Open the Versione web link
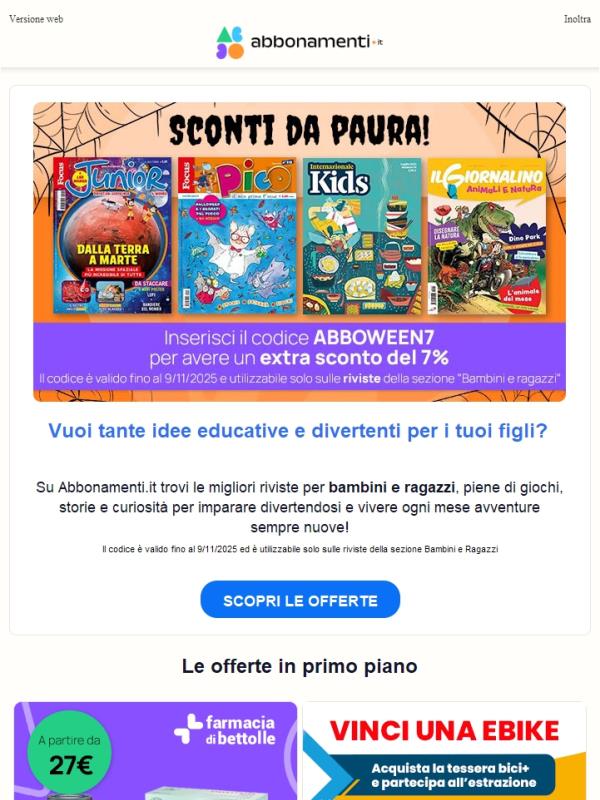The width and height of the screenshot is (600, 800). [36, 19]
